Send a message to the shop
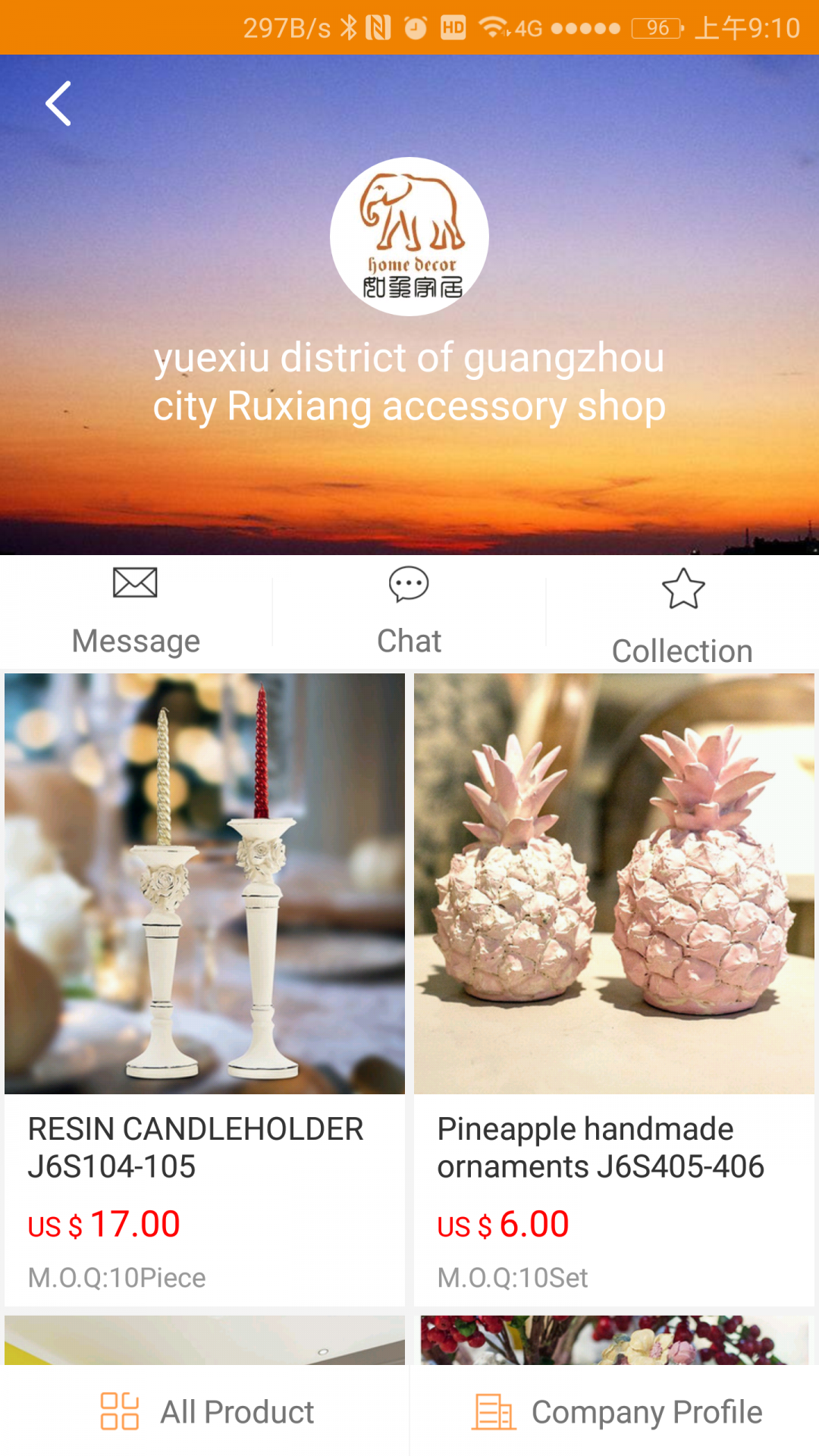The width and height of the screenshot is (819, 1456). [136, 610]
